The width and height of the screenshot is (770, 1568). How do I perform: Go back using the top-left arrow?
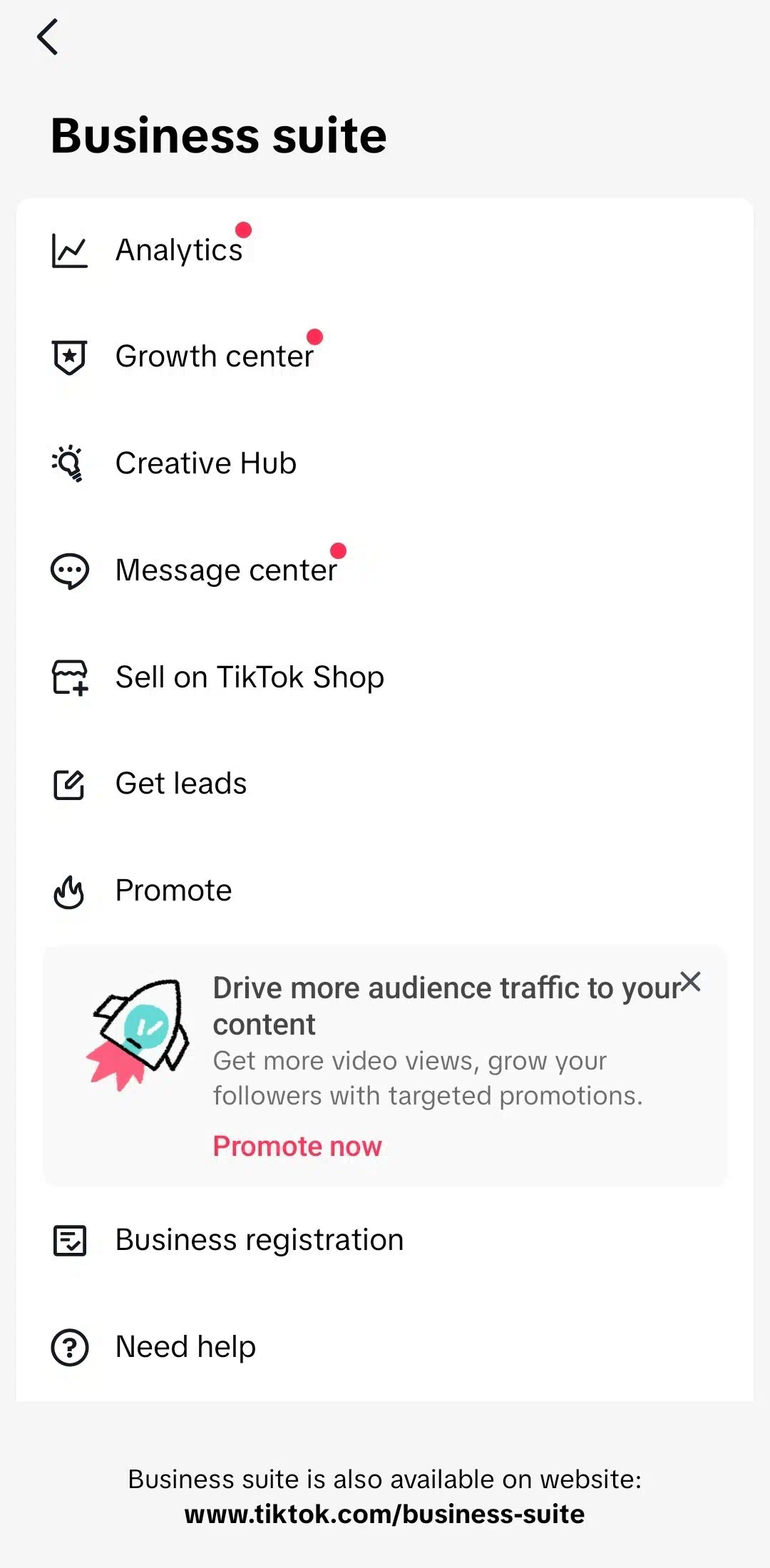coord(48,37)
